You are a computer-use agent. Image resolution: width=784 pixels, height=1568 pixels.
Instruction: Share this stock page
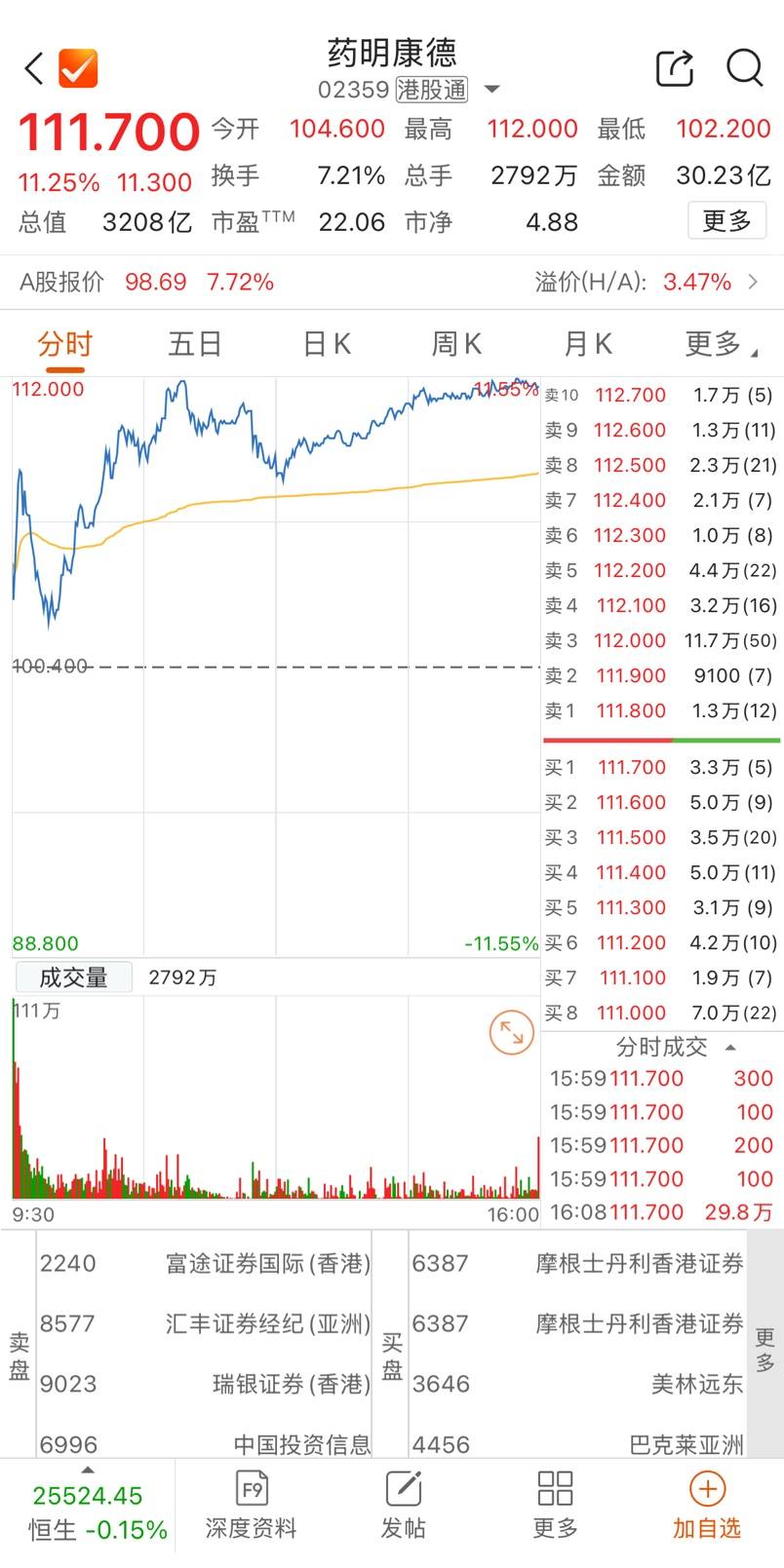(674, 68)
